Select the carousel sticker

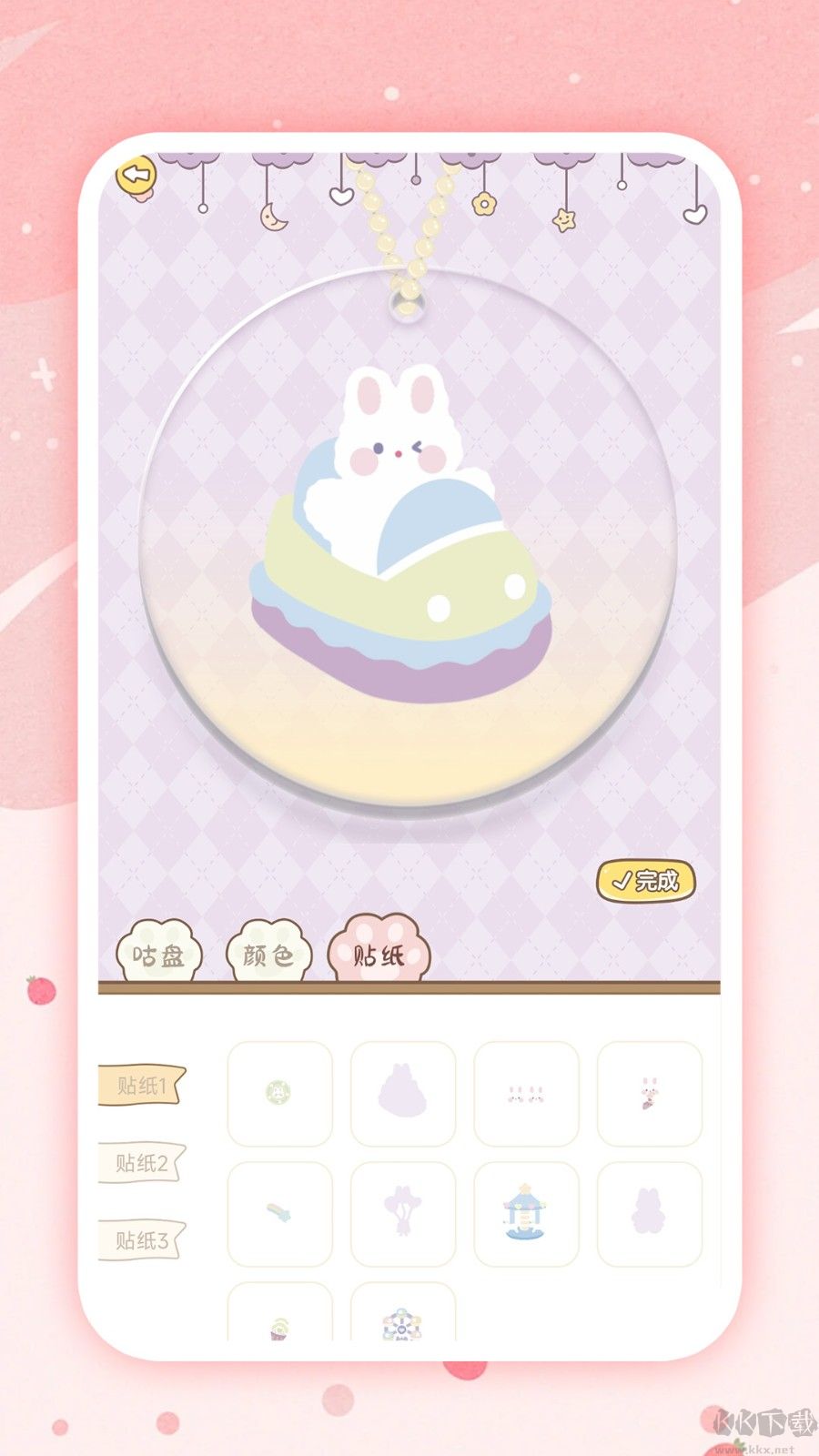528,1213
